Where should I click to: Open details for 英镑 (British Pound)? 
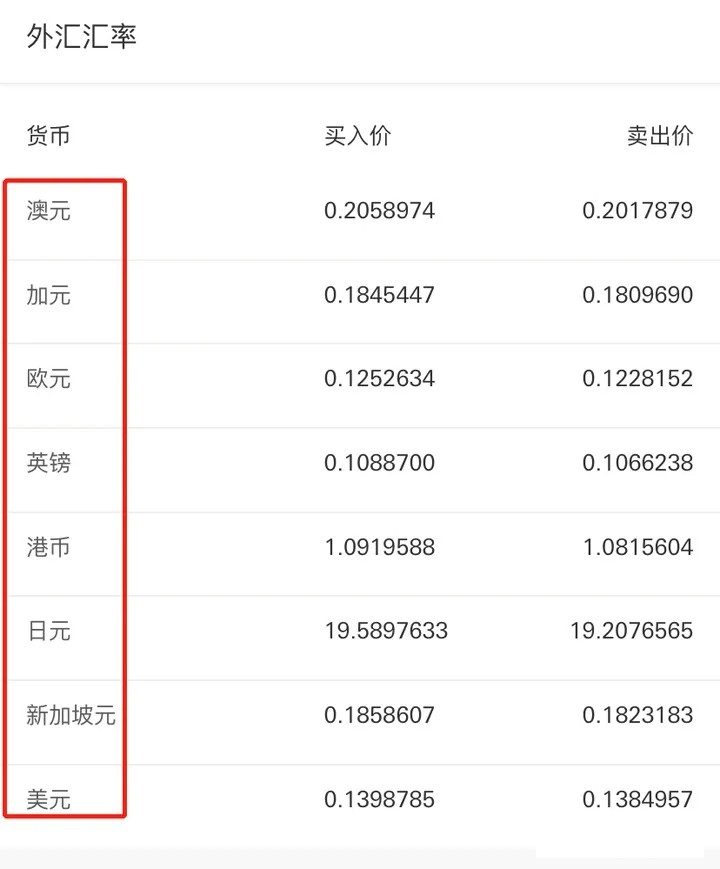coord(45,463)
